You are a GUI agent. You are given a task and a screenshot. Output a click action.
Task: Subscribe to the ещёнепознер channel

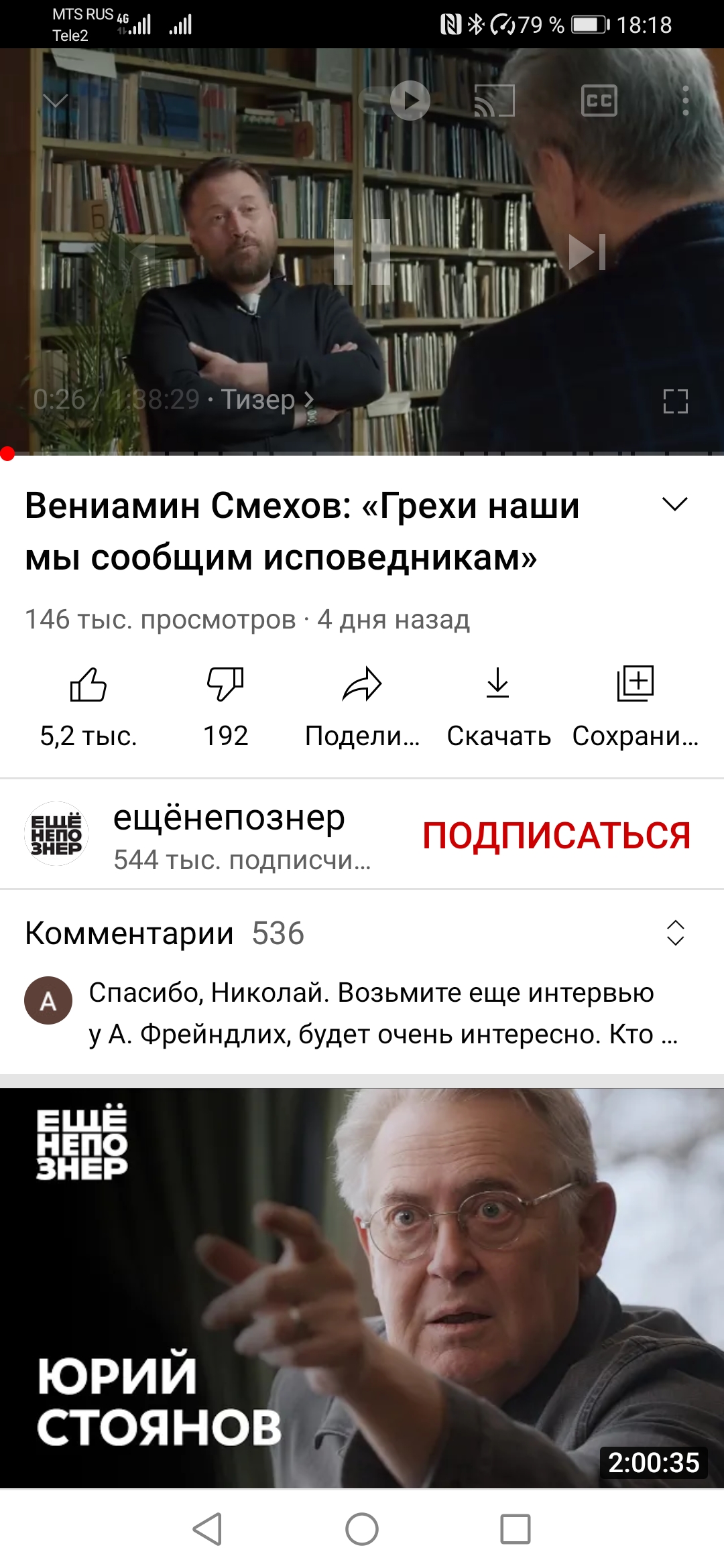(556, 836)
